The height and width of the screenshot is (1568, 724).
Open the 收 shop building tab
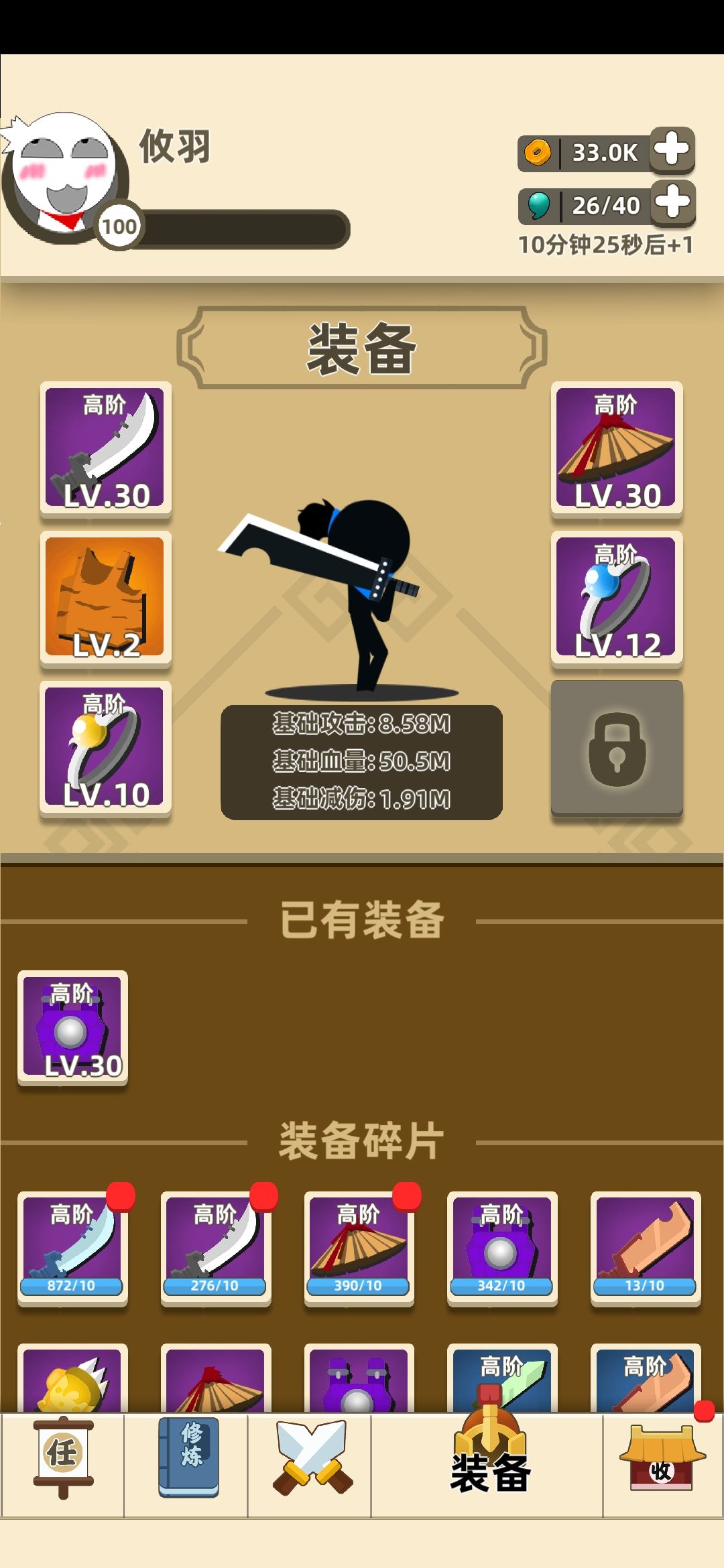(662, 1465)
